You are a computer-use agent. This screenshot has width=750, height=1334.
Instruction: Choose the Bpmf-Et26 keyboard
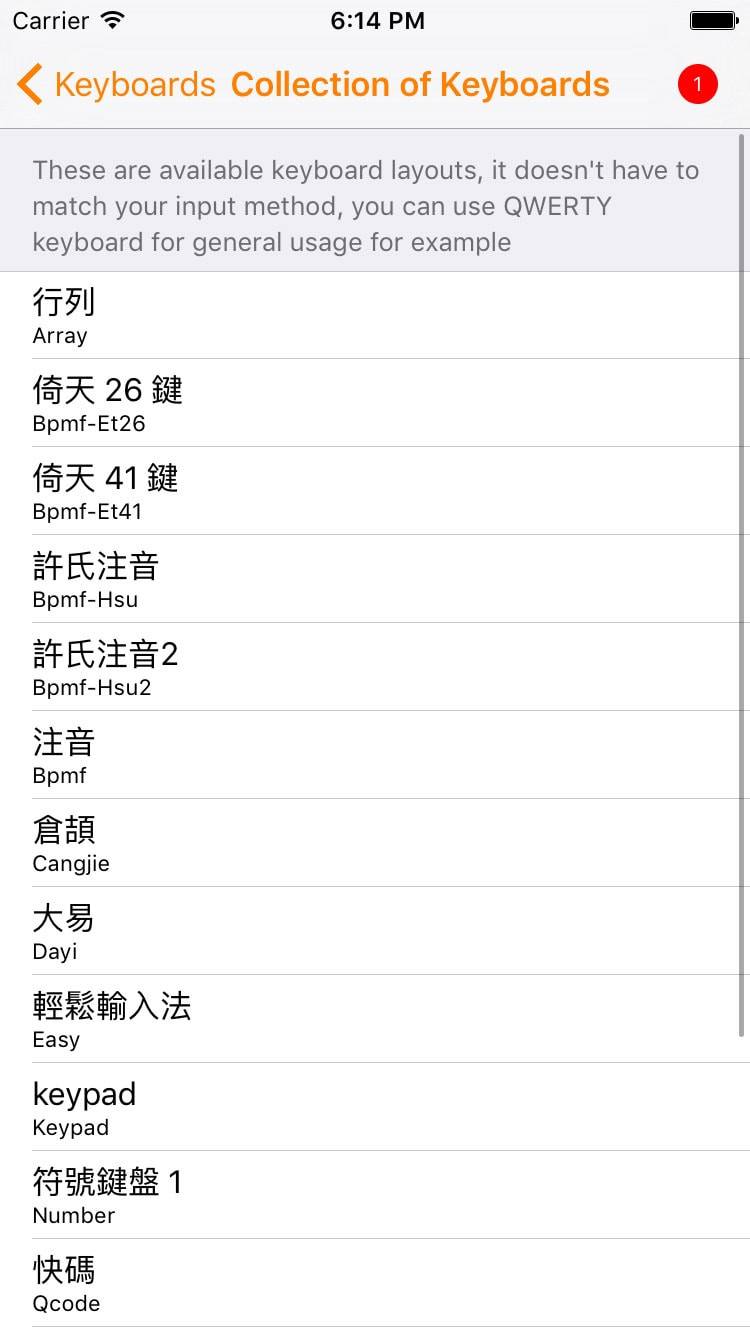click(375, 403)
